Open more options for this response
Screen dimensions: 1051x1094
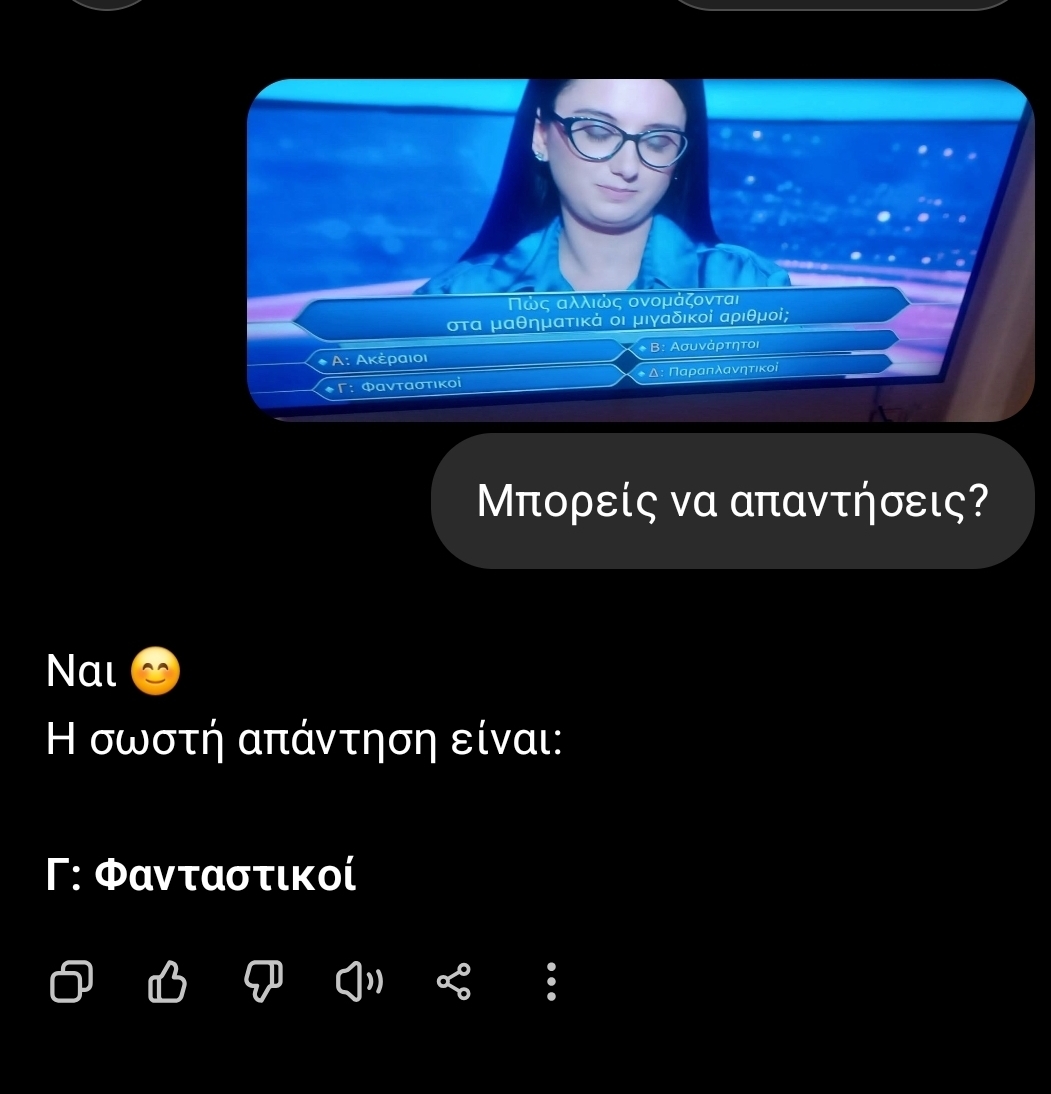[x=550, y=982]
